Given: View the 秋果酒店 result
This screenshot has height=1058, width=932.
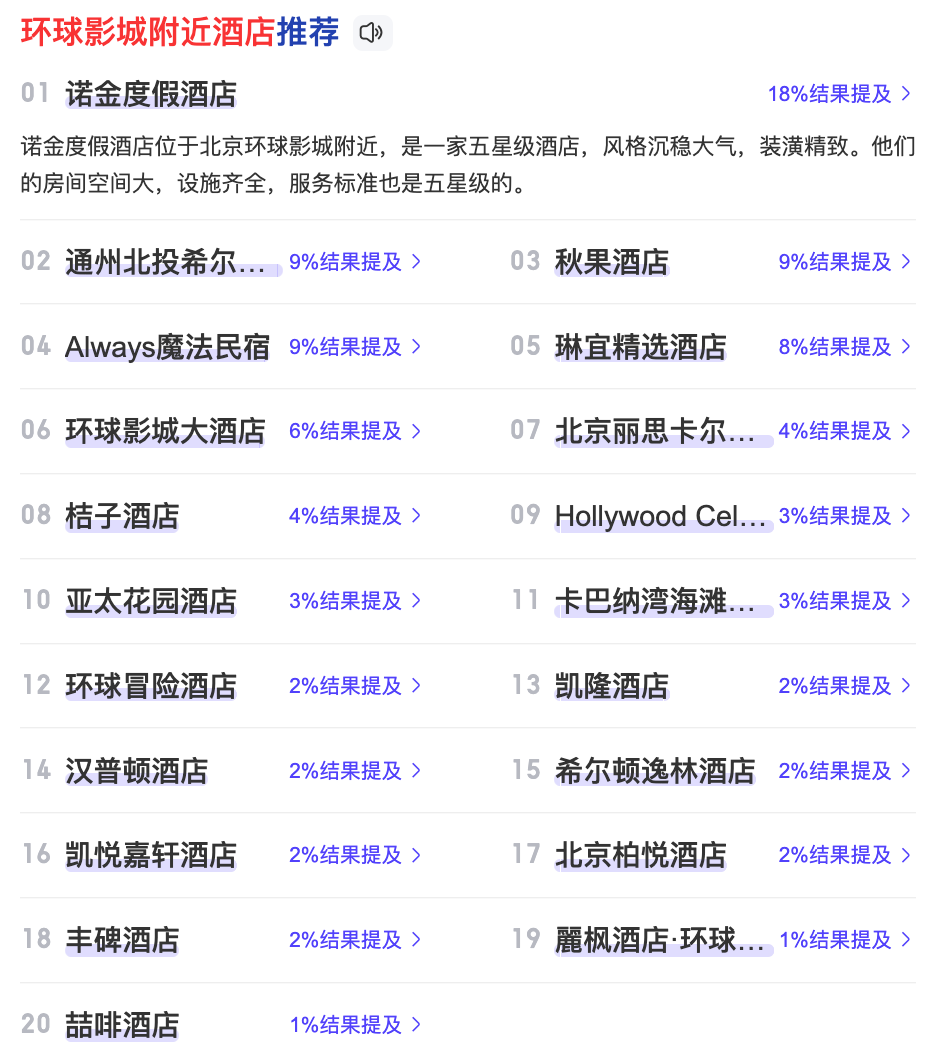Looking at the screenshot, I should coord(611,262).
